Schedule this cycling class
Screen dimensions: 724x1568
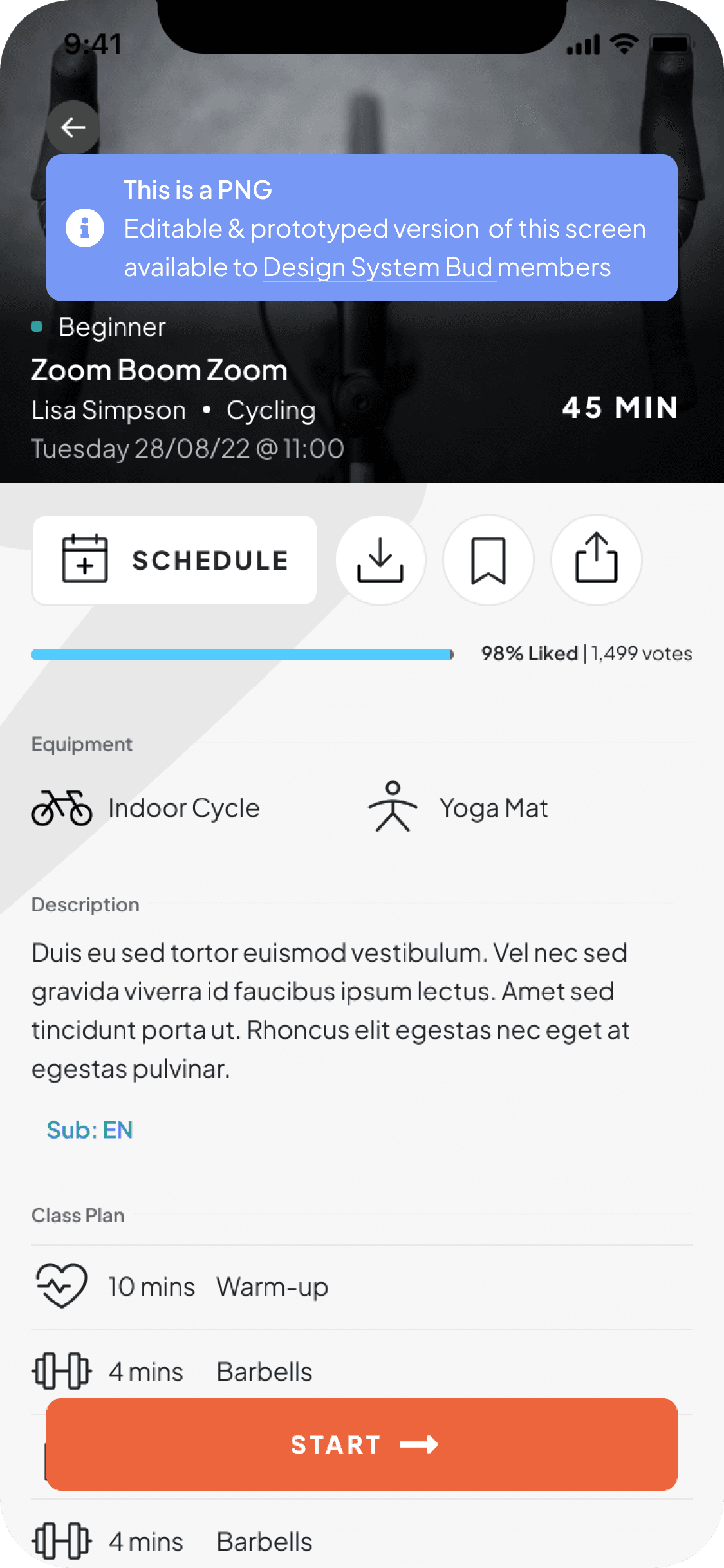(174, 560)
